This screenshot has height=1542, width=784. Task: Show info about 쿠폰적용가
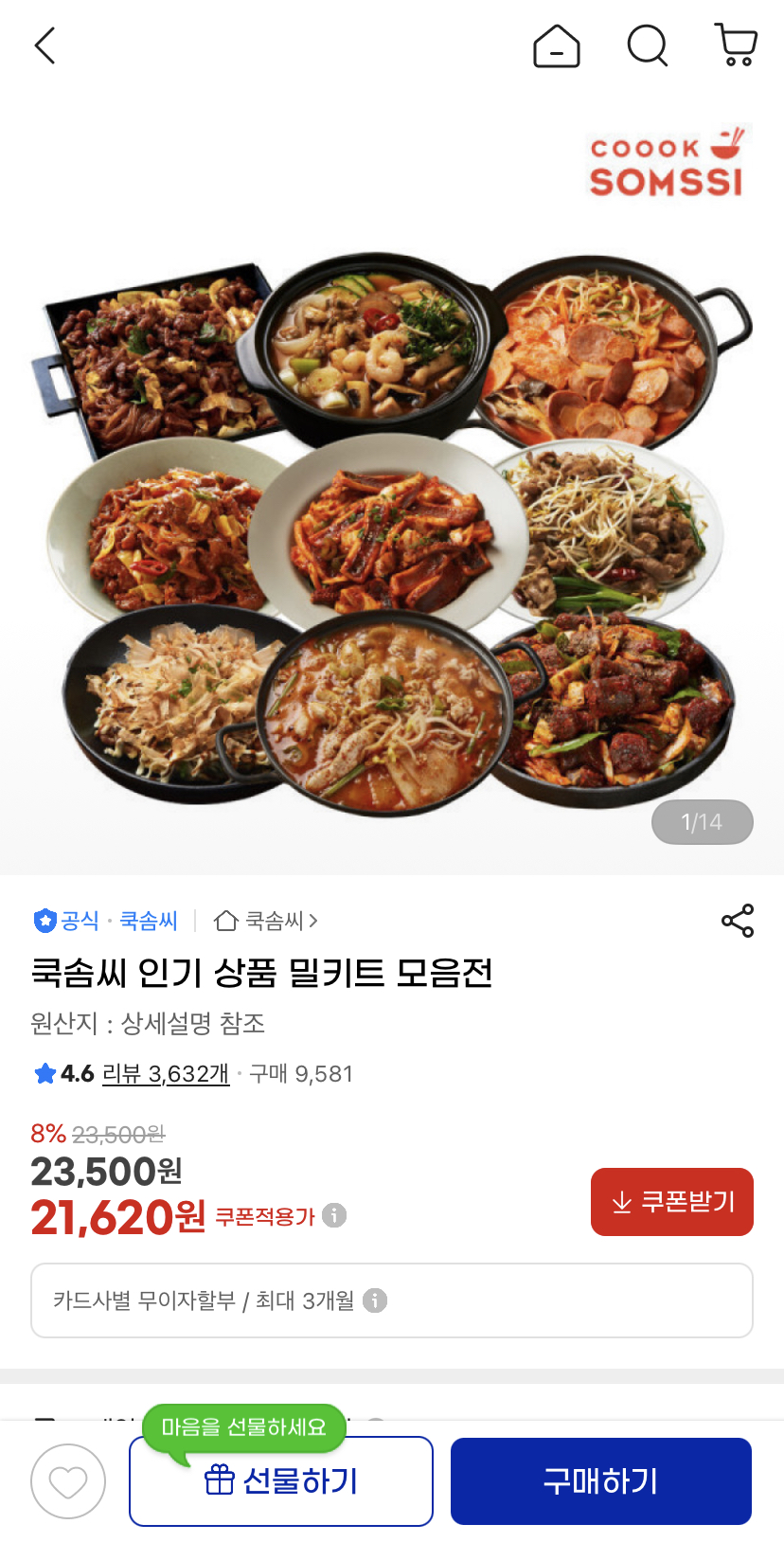(x=334, y=1215)
